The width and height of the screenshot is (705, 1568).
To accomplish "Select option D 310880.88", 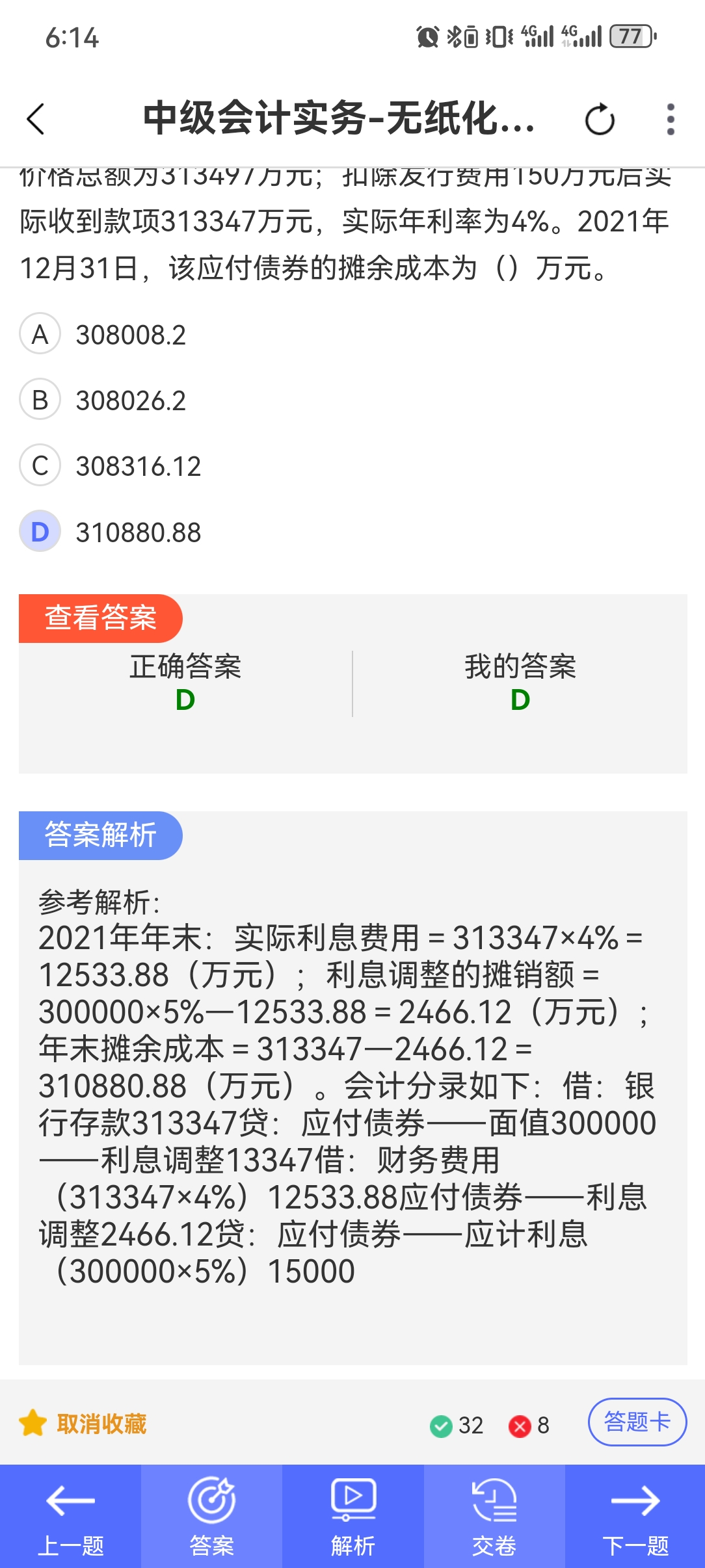I will click(111, 532).
